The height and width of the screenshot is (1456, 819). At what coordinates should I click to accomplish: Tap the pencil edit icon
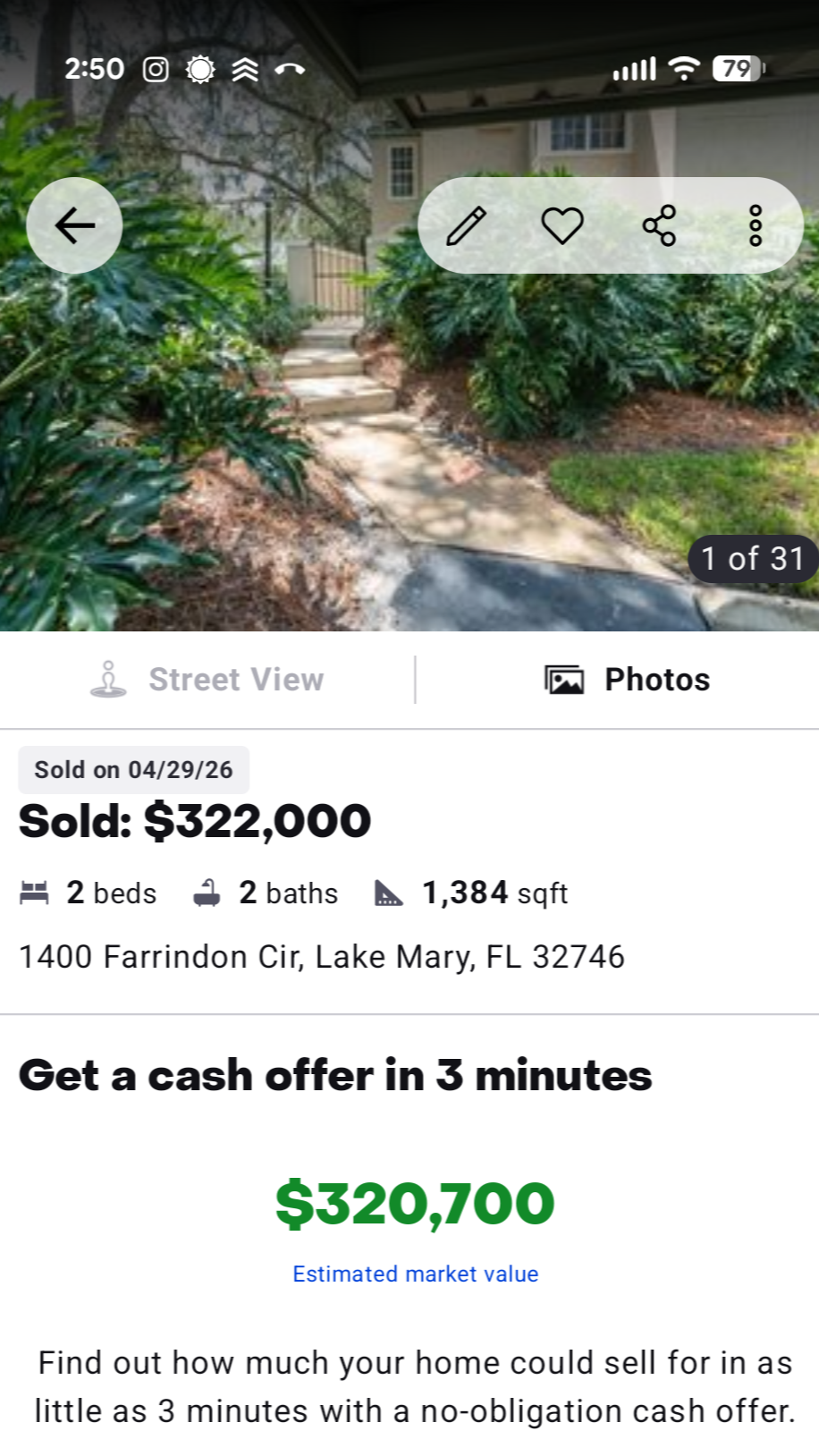click(466, 225)
